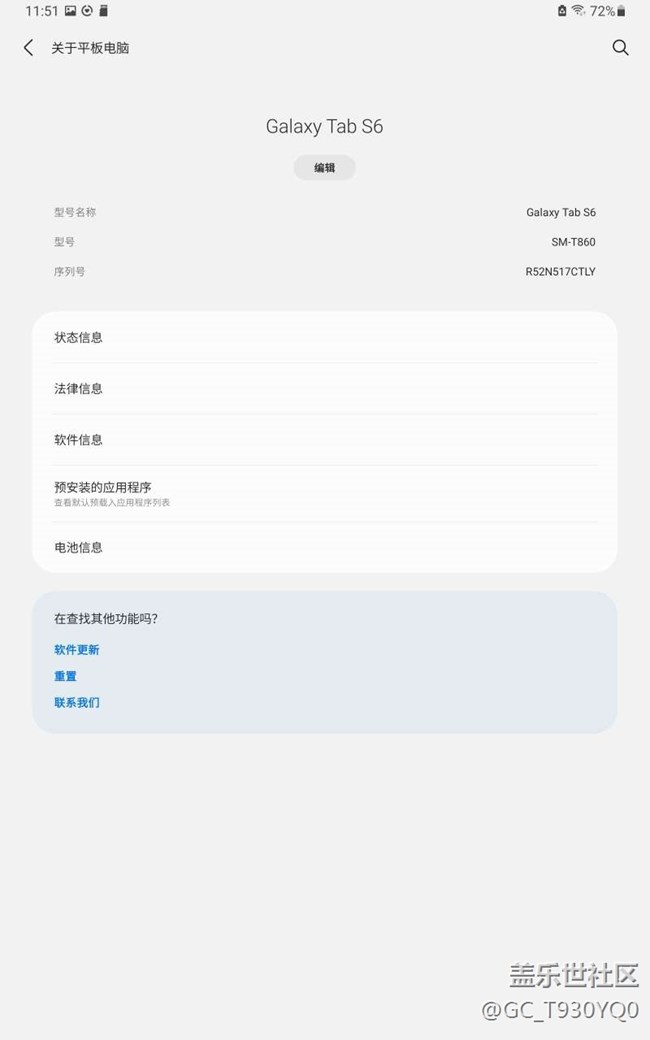Open the search magnifier icon
Viewport: 650px width, 1040px height.
tap(620, 48)
